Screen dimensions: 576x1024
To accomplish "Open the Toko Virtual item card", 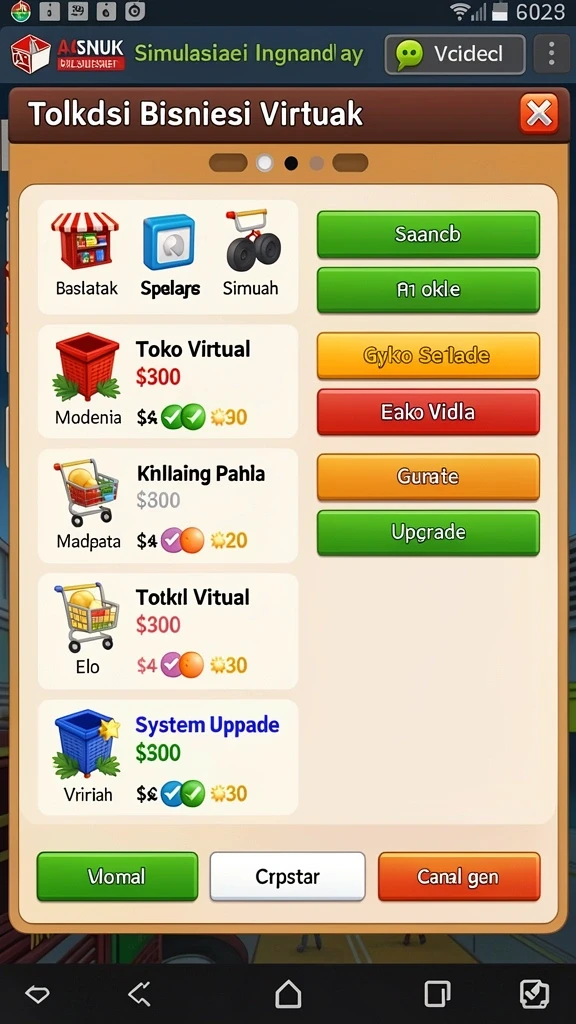I will pyautogui.click(x=168, y=381).
